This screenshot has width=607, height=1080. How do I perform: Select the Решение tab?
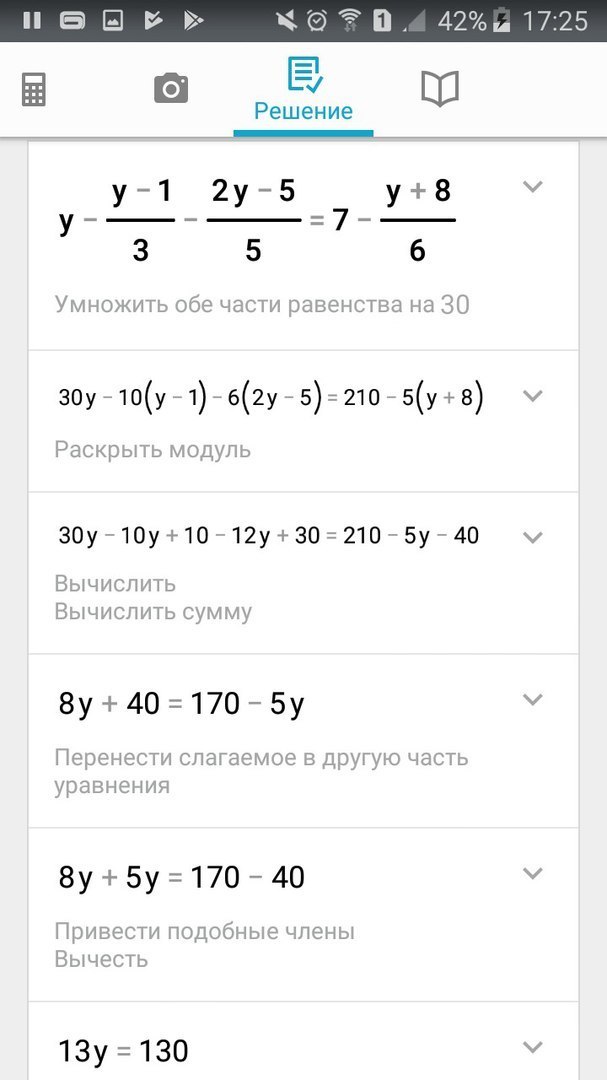tap(303, 90)
